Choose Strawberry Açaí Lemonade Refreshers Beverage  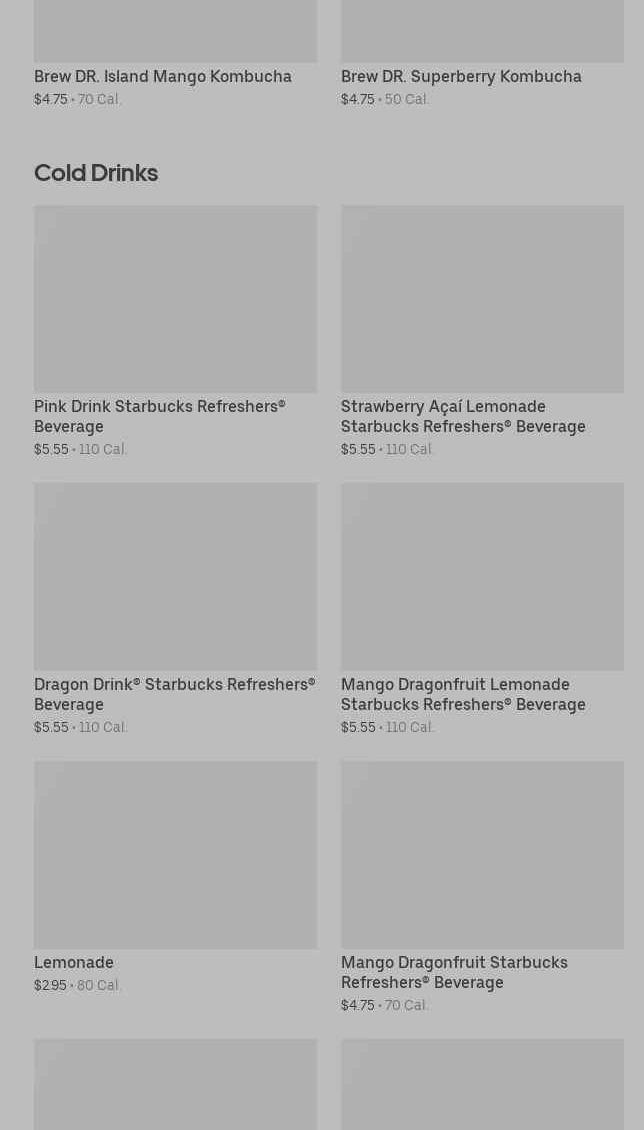tap(482, 300)
